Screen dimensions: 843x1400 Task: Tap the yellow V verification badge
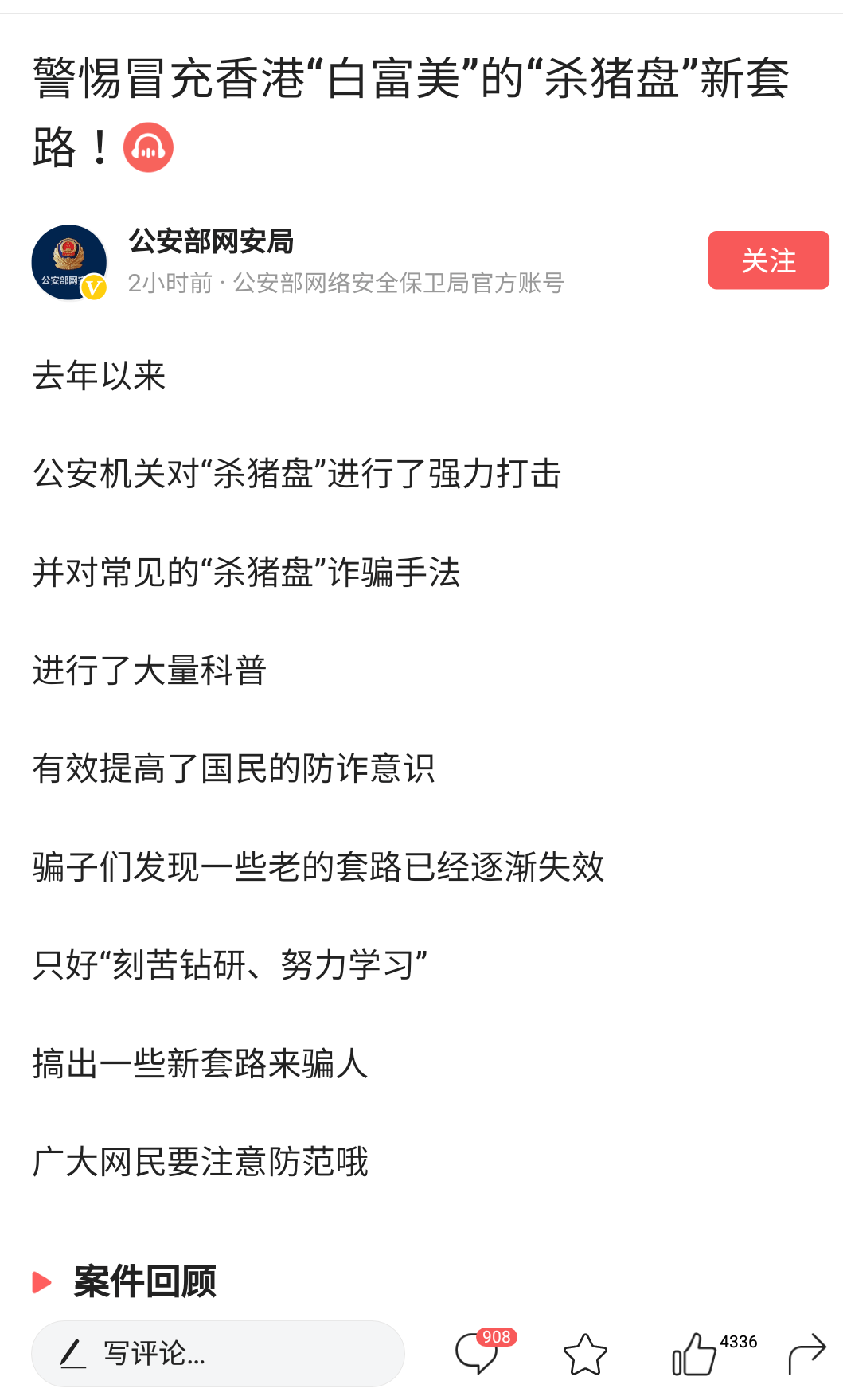coord(93,287)
